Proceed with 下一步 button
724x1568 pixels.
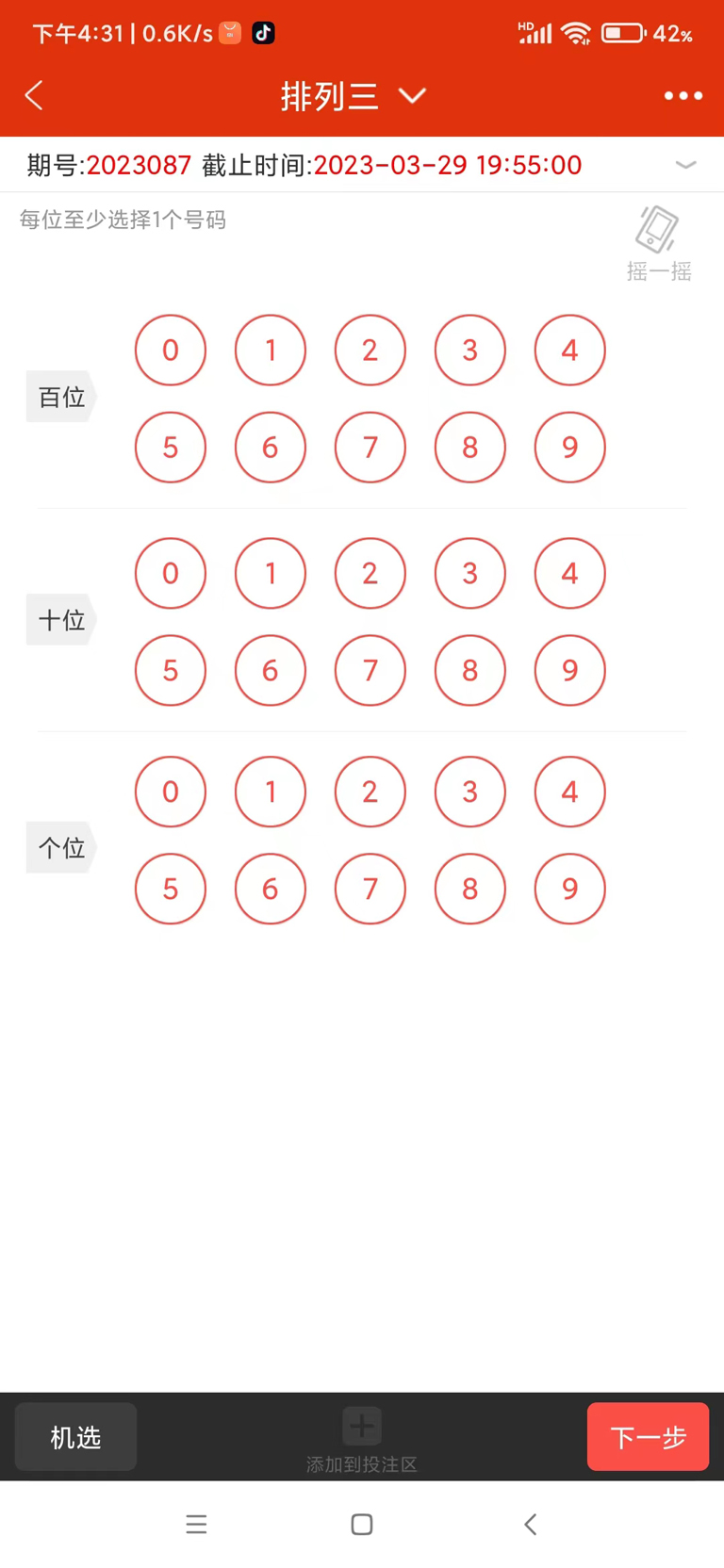(648, 1437)
